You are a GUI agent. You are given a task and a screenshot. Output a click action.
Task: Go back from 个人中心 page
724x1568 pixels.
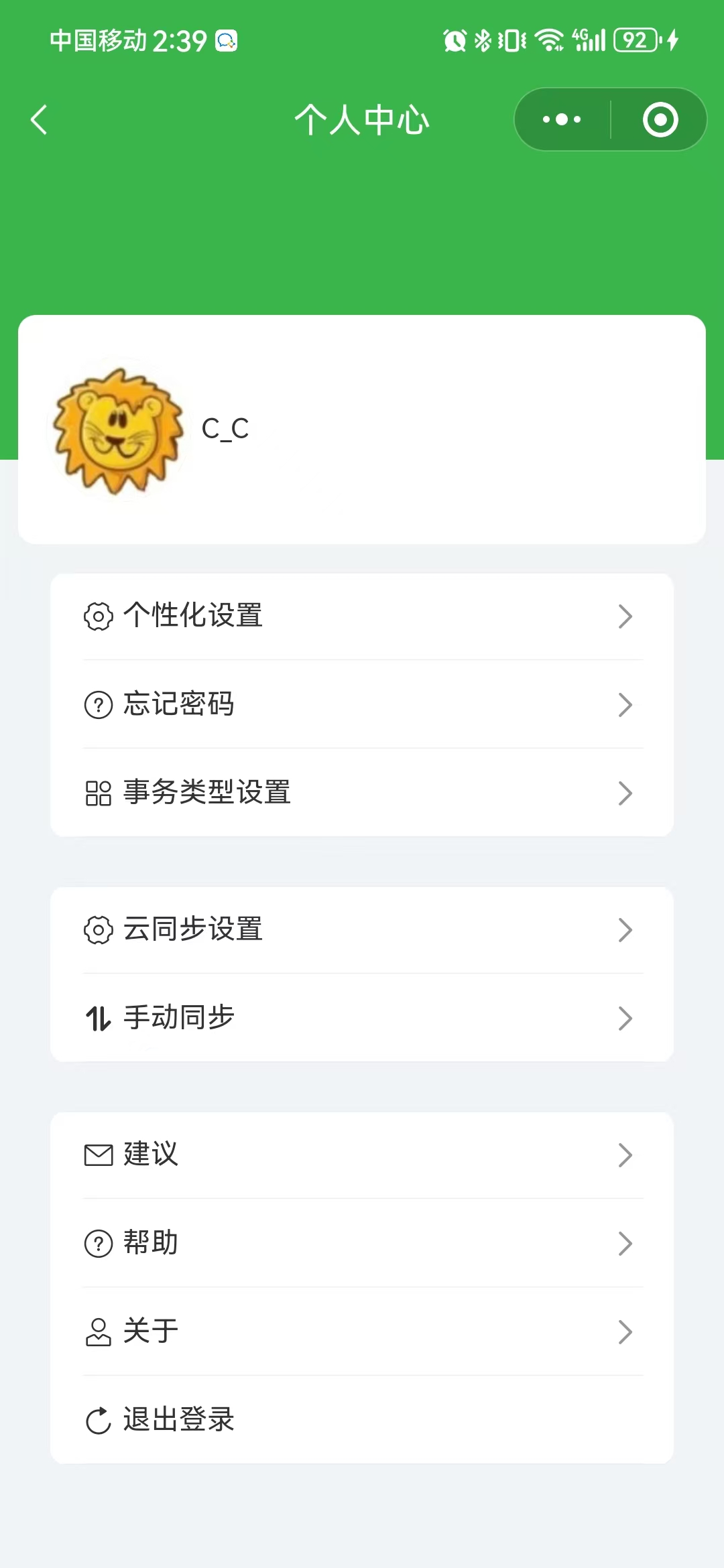tap(40, 120)
